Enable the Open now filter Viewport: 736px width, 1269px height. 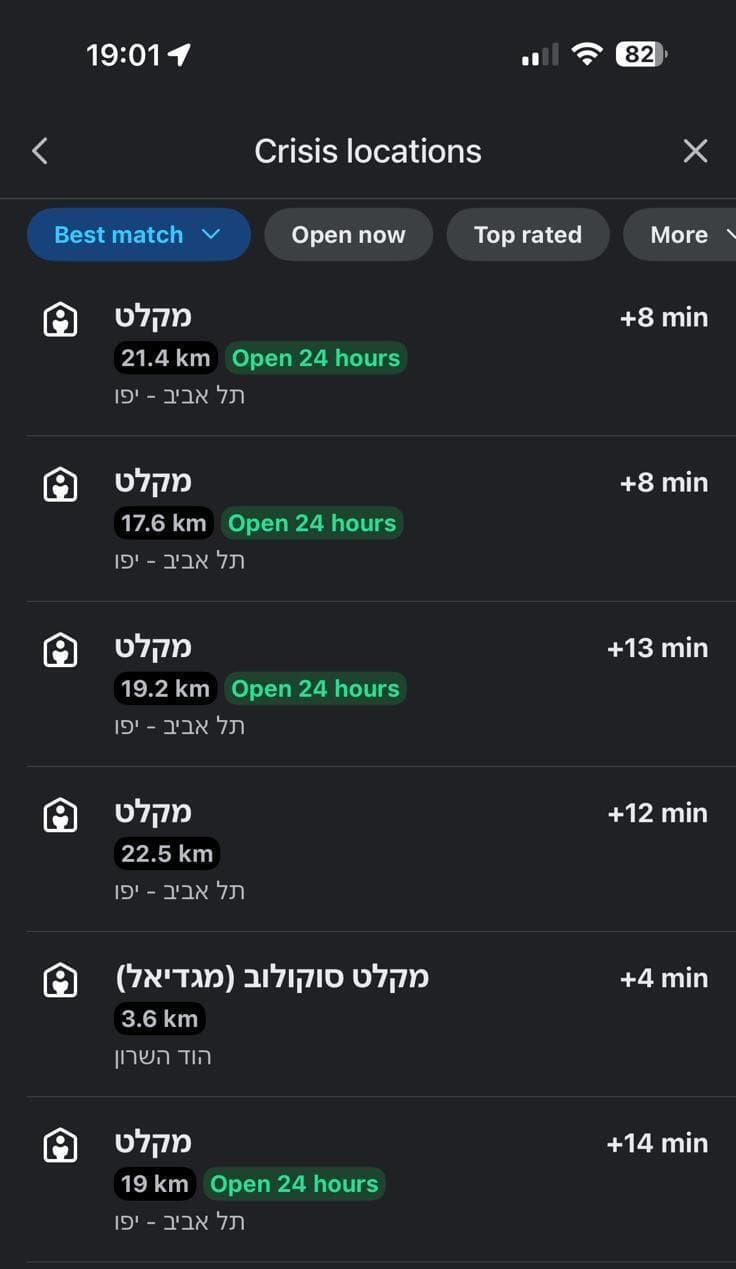tap(348, 234)
